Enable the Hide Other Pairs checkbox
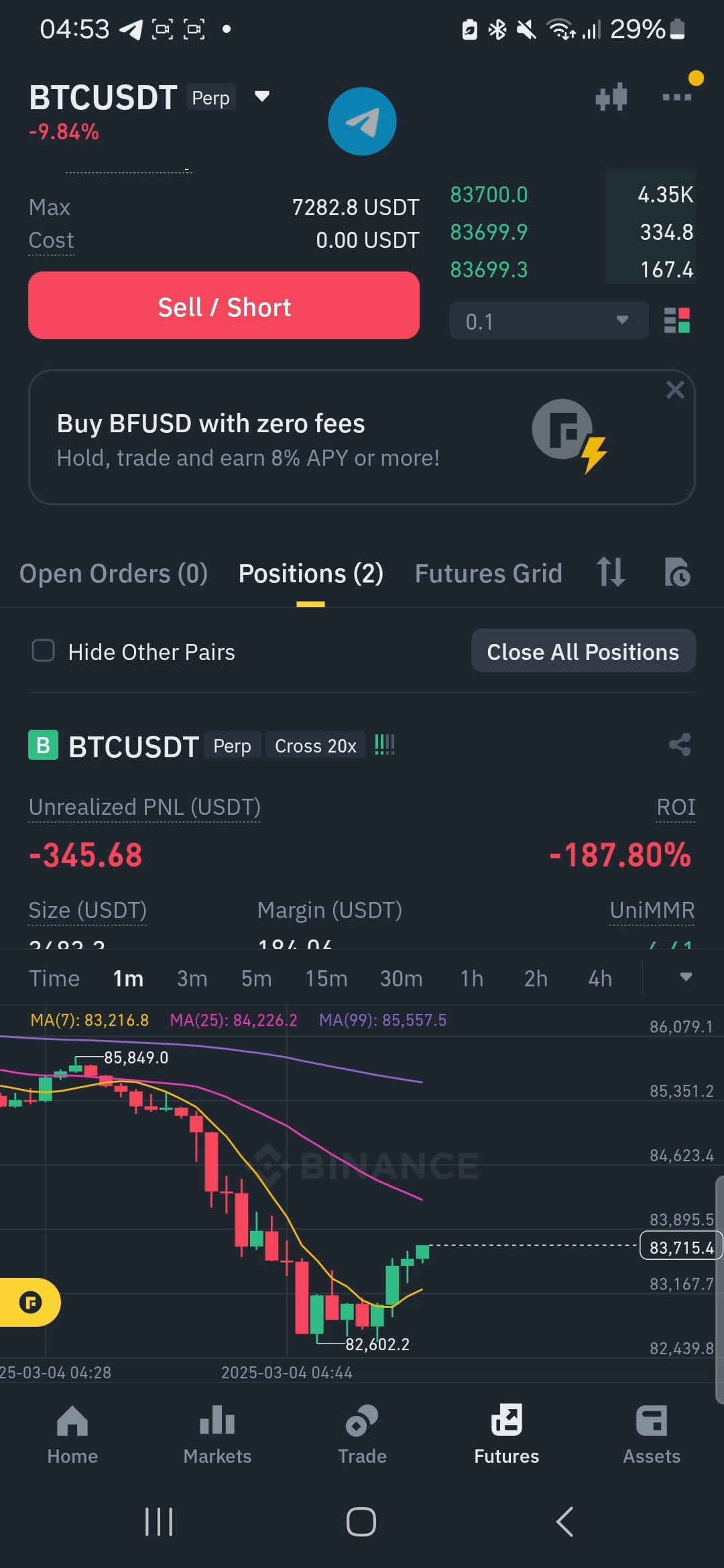Image resolution: width=724 pixels, height=1568 pixels. point(43,651)
